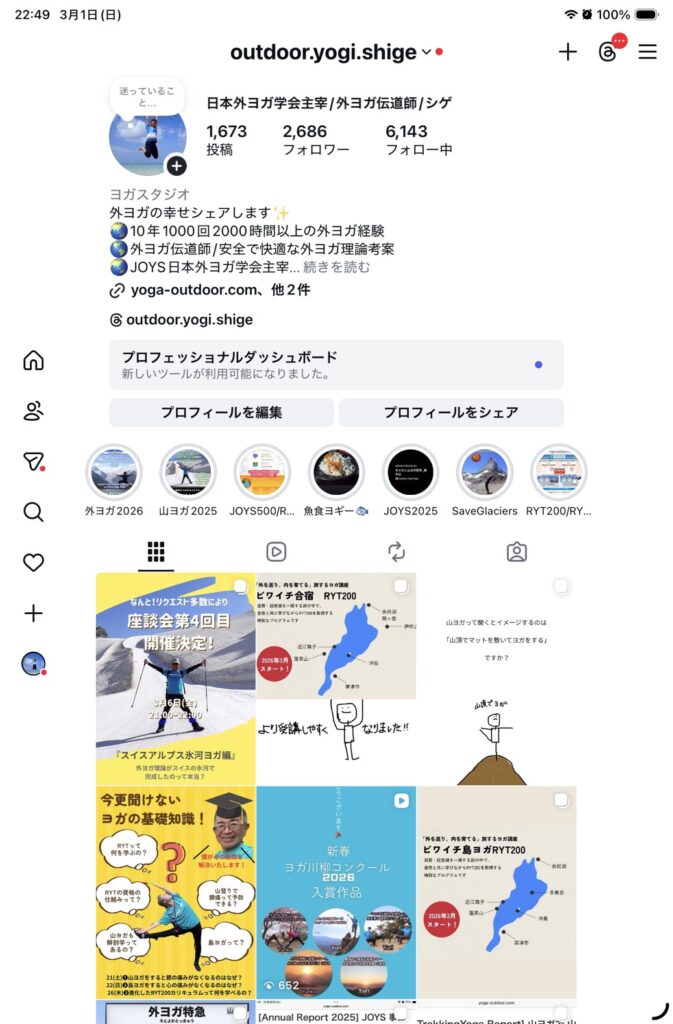Open the 座談会第4回目開催決定 post
The image size is (673, 1024).
pyautogui.click(x=175, y=678)
